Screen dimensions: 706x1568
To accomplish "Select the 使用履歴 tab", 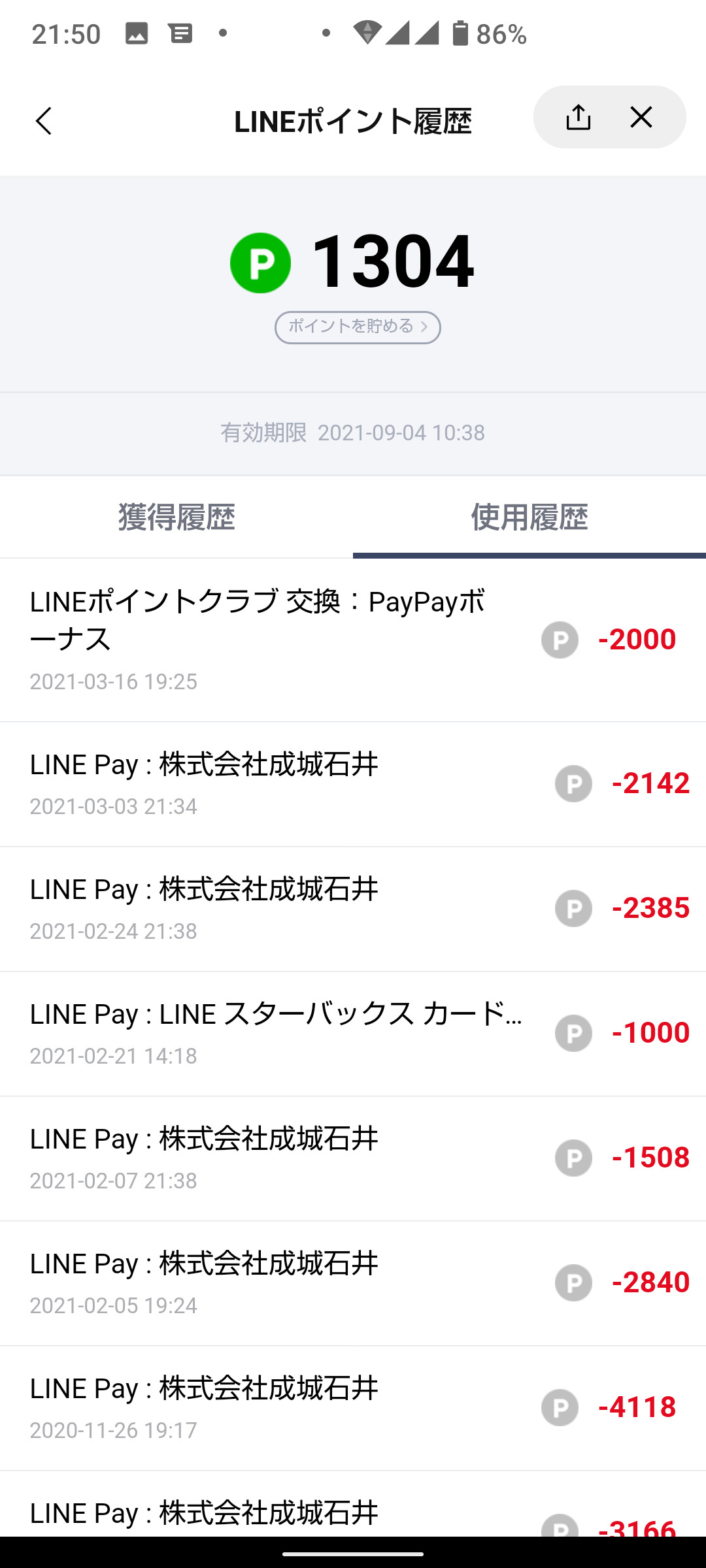I will [529, 517].
